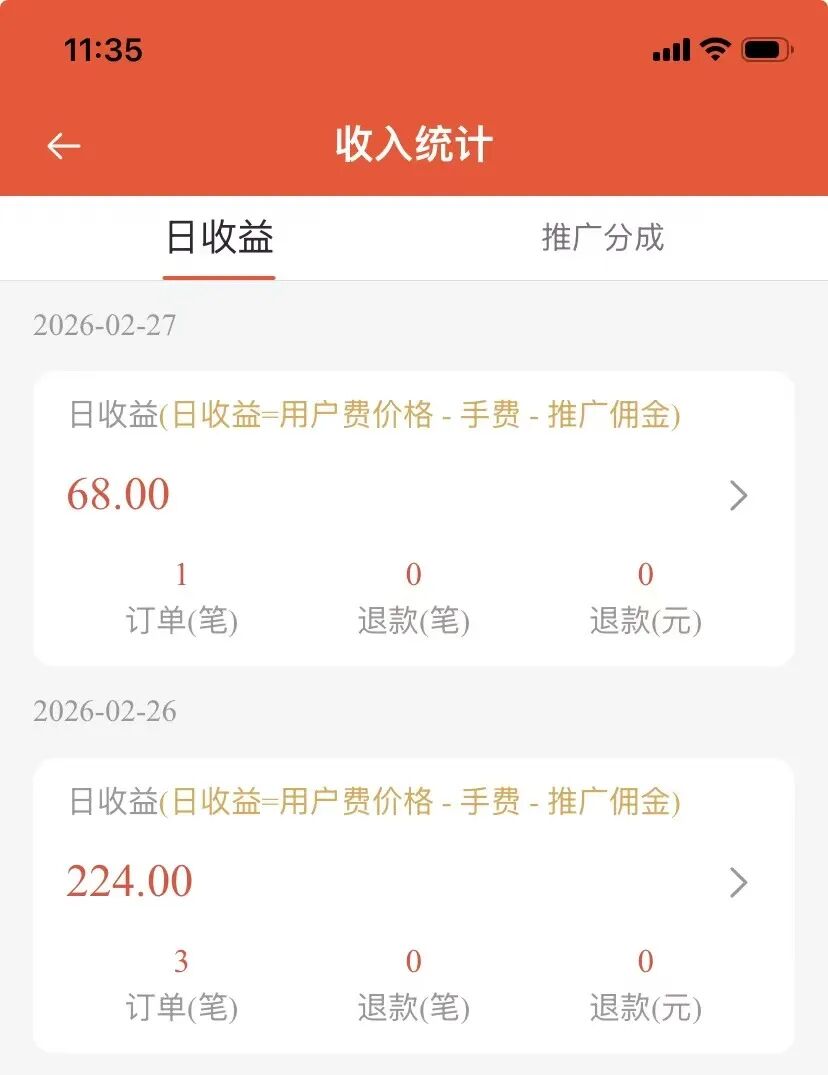
Task: Tap the 224.00 daily income amount
Action: pyautogui.click(x=128, y=881)
